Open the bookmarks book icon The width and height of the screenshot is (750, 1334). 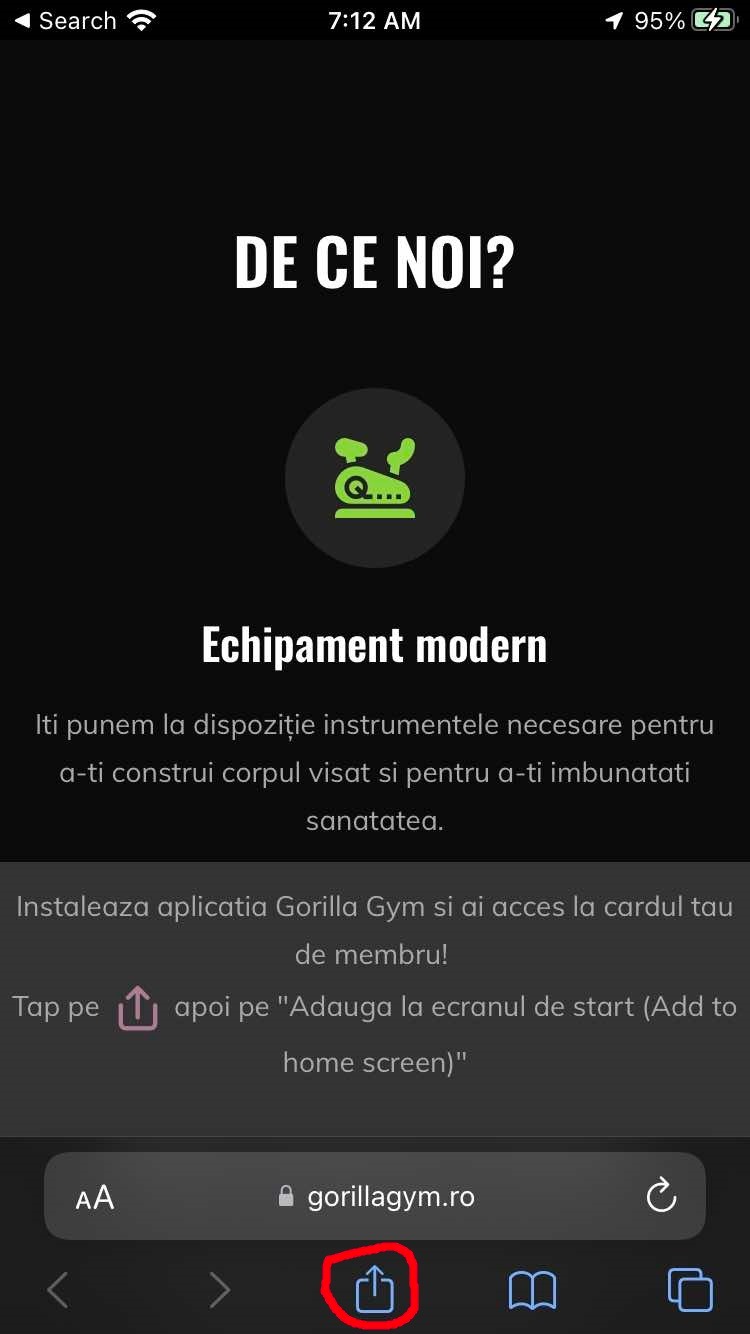pos(532,1290)
